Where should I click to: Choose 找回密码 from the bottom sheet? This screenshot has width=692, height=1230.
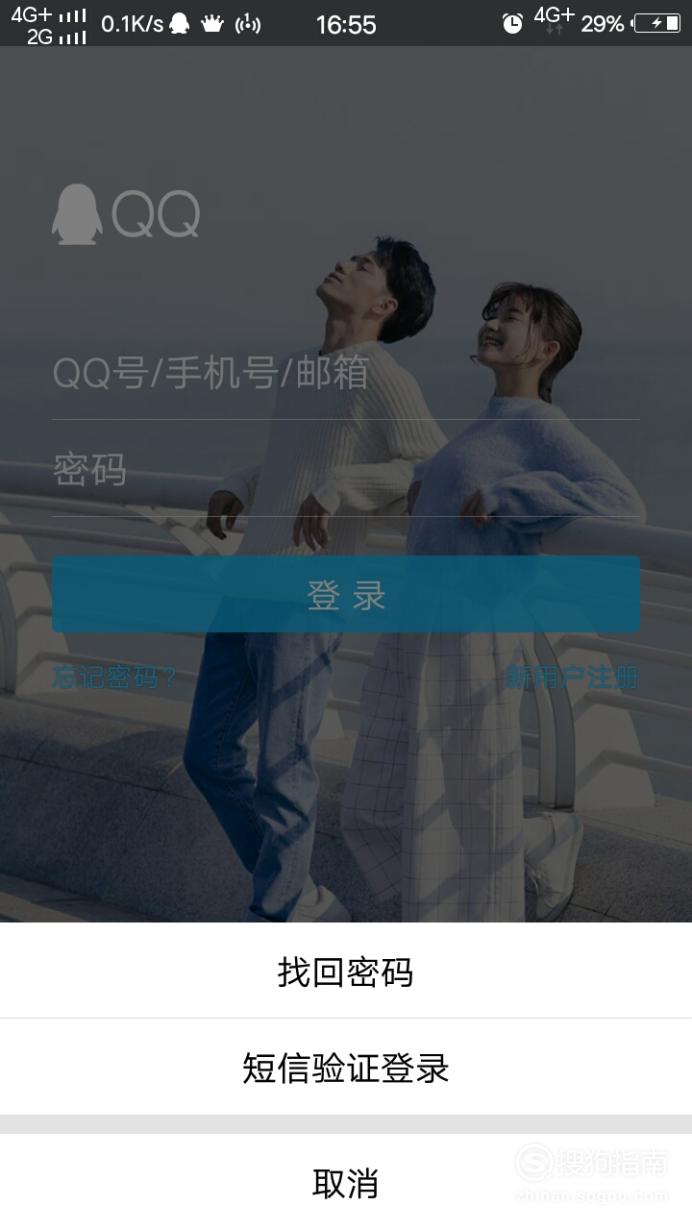click(x=346, y=971)
